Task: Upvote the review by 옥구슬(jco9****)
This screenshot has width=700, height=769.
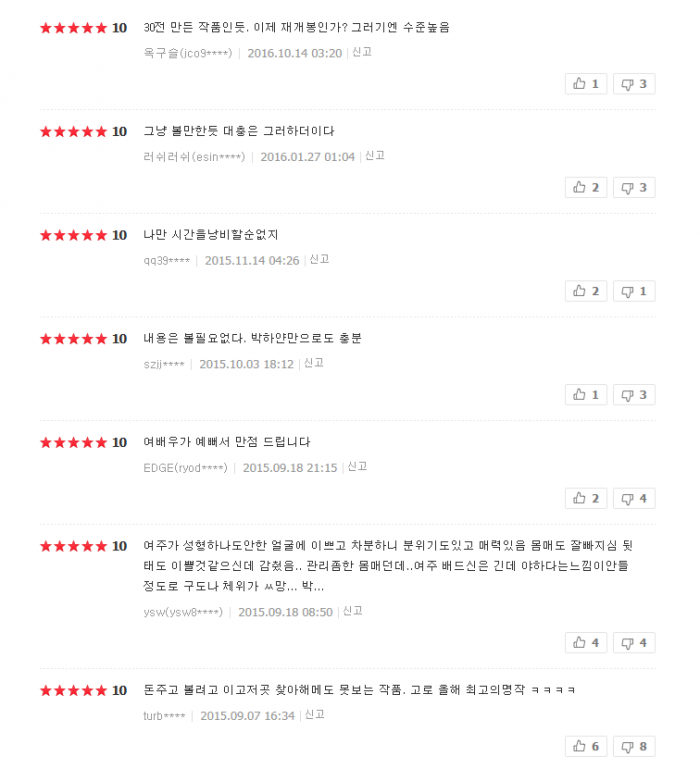Action: (x=586, y=84)
